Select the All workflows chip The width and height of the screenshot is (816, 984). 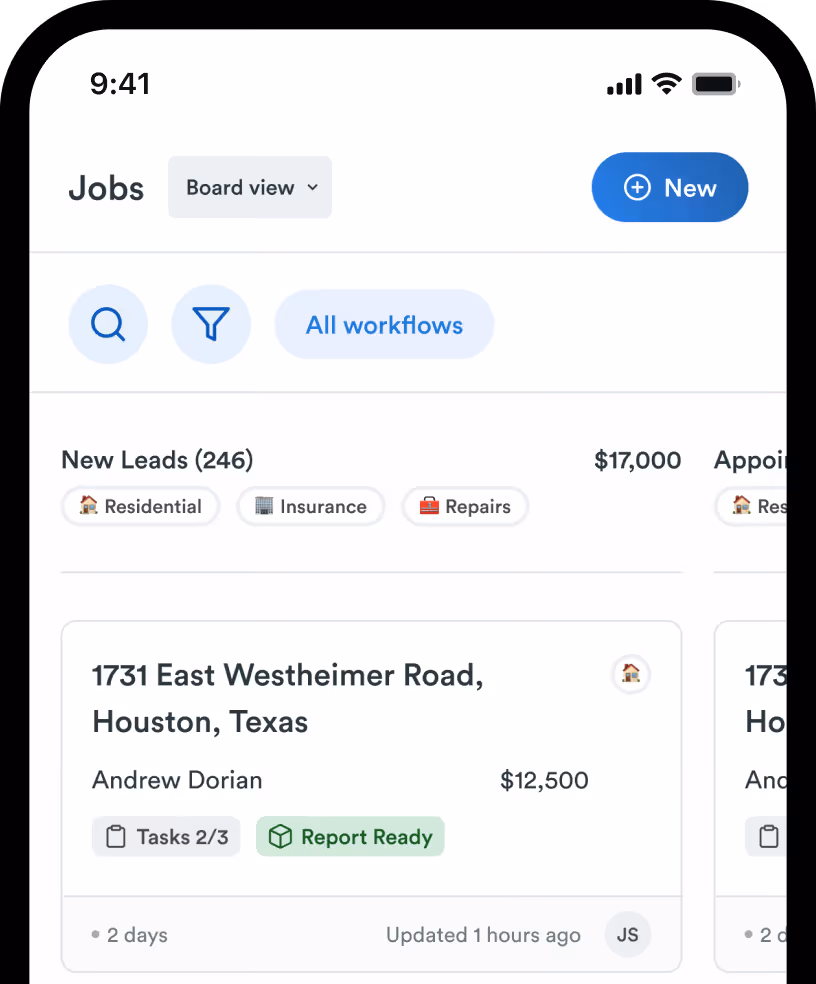[x=384, y=324]
